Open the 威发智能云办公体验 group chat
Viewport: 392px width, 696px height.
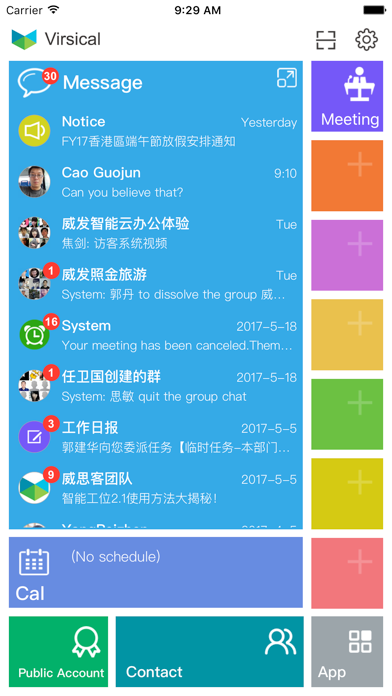click(156, 233)
